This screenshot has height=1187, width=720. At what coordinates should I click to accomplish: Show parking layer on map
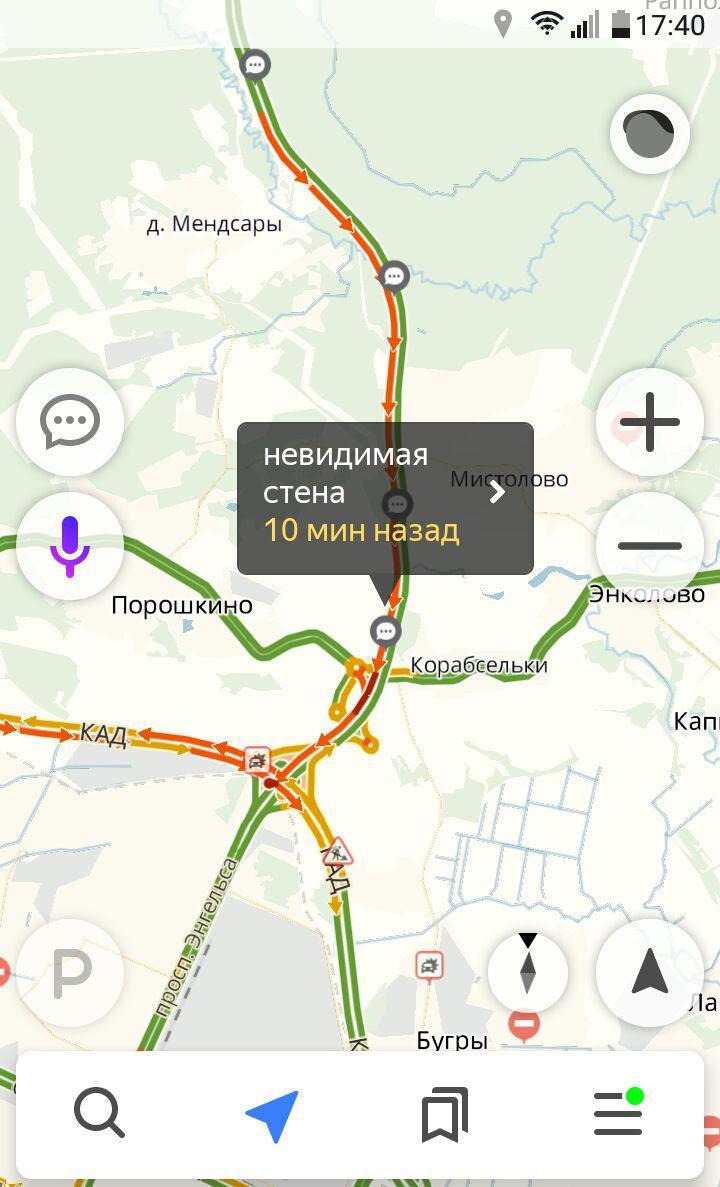pos(70,972)
